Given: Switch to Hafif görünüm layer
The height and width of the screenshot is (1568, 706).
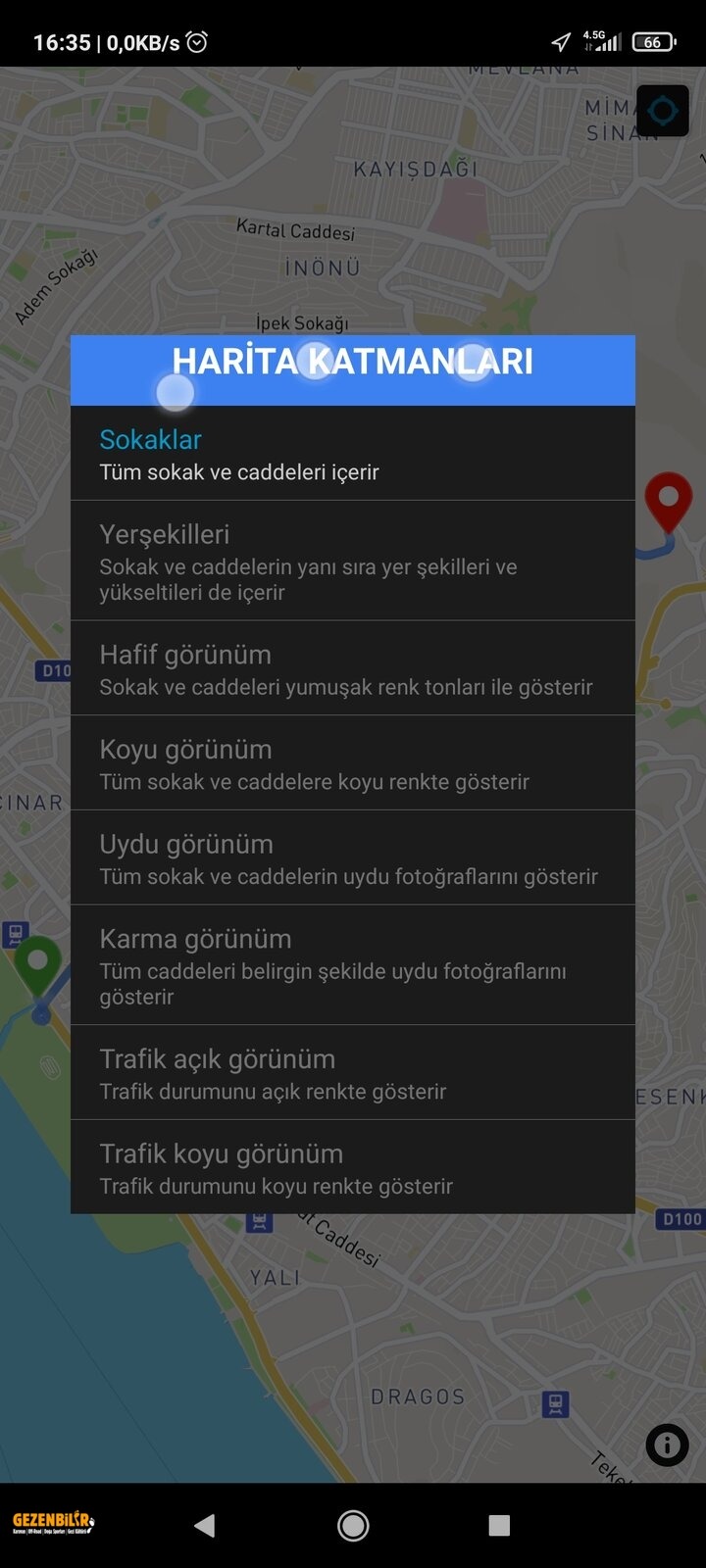Looking at the screenshot, I should (352, 668).
